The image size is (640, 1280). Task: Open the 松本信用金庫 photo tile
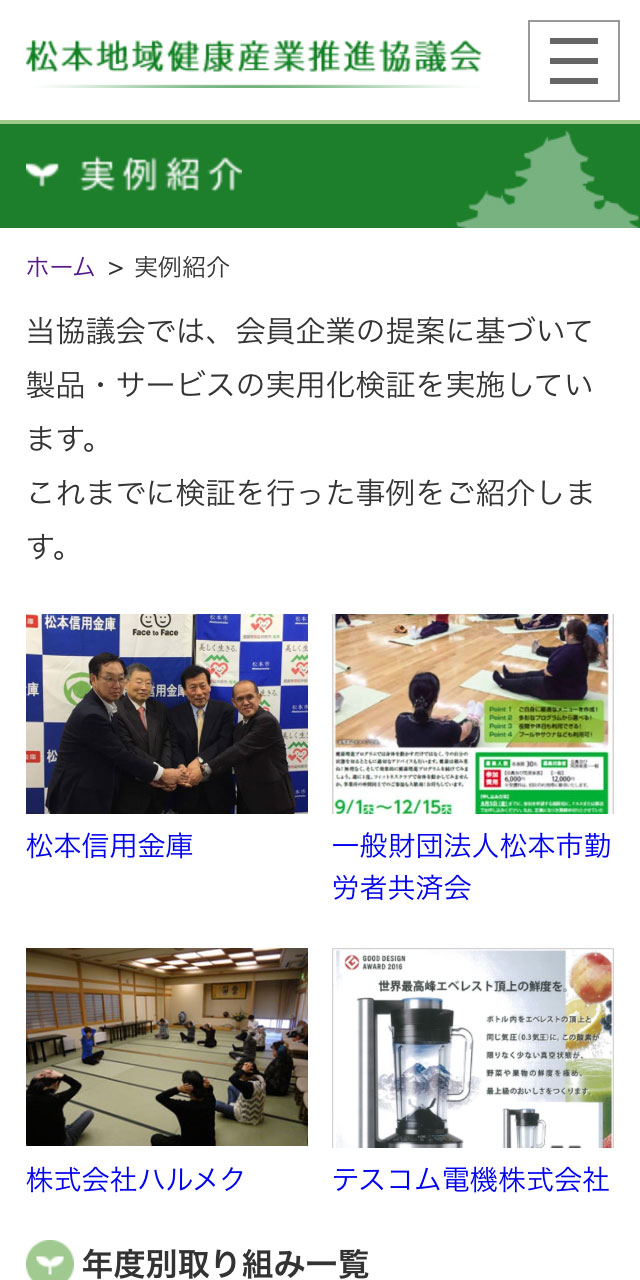[167, 713]
